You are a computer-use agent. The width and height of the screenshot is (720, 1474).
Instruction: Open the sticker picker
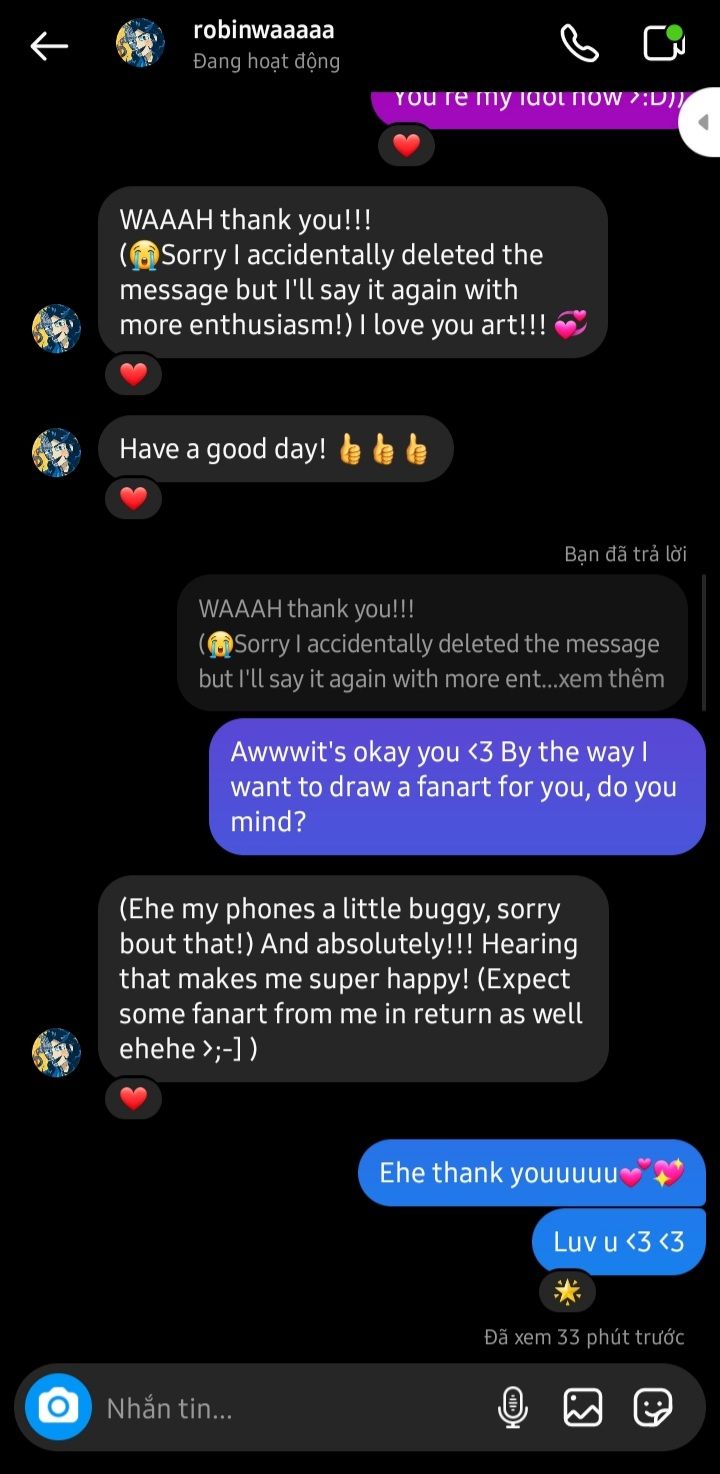click(653, 1408)
